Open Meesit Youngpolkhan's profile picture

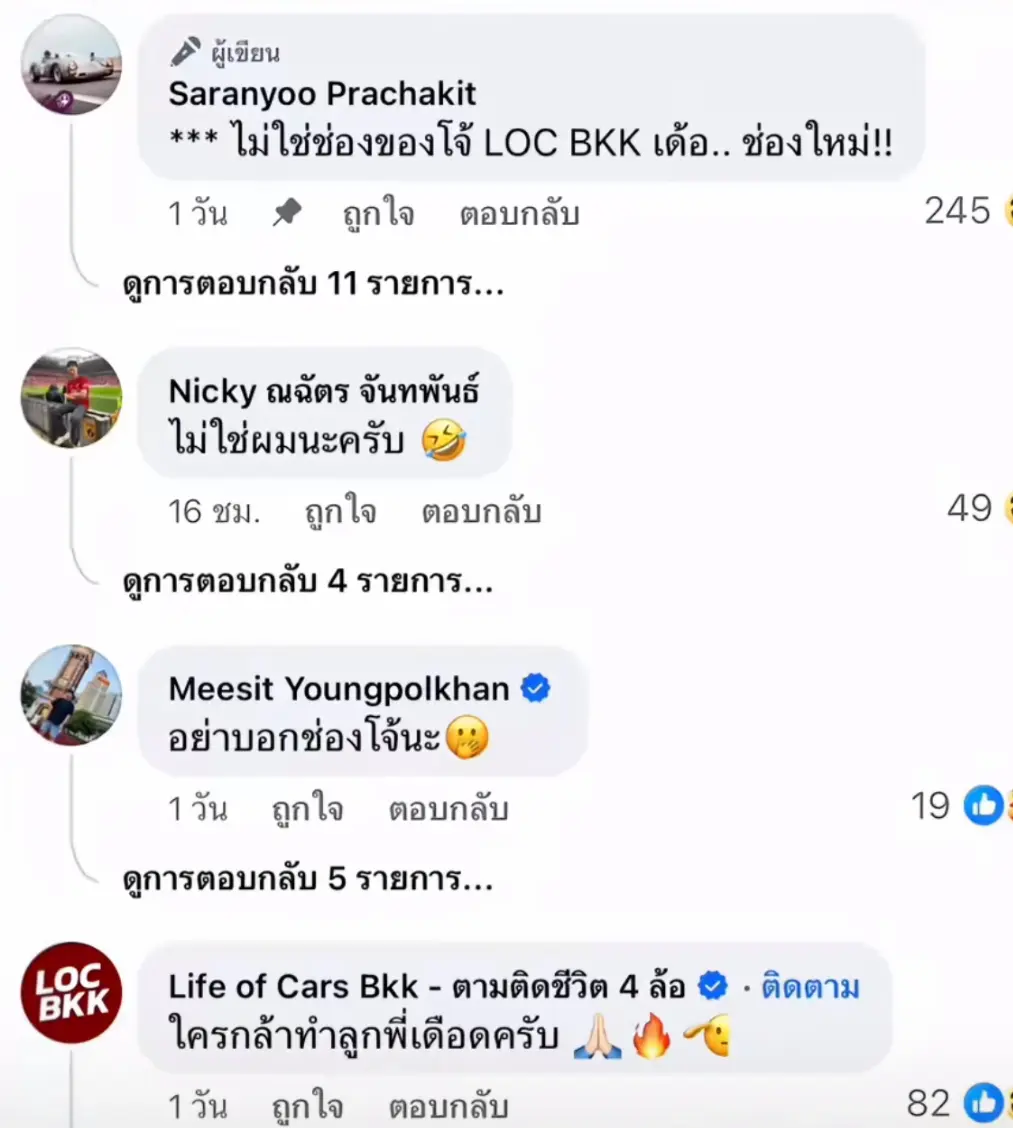pyautogui.click(x=71, y=695)
